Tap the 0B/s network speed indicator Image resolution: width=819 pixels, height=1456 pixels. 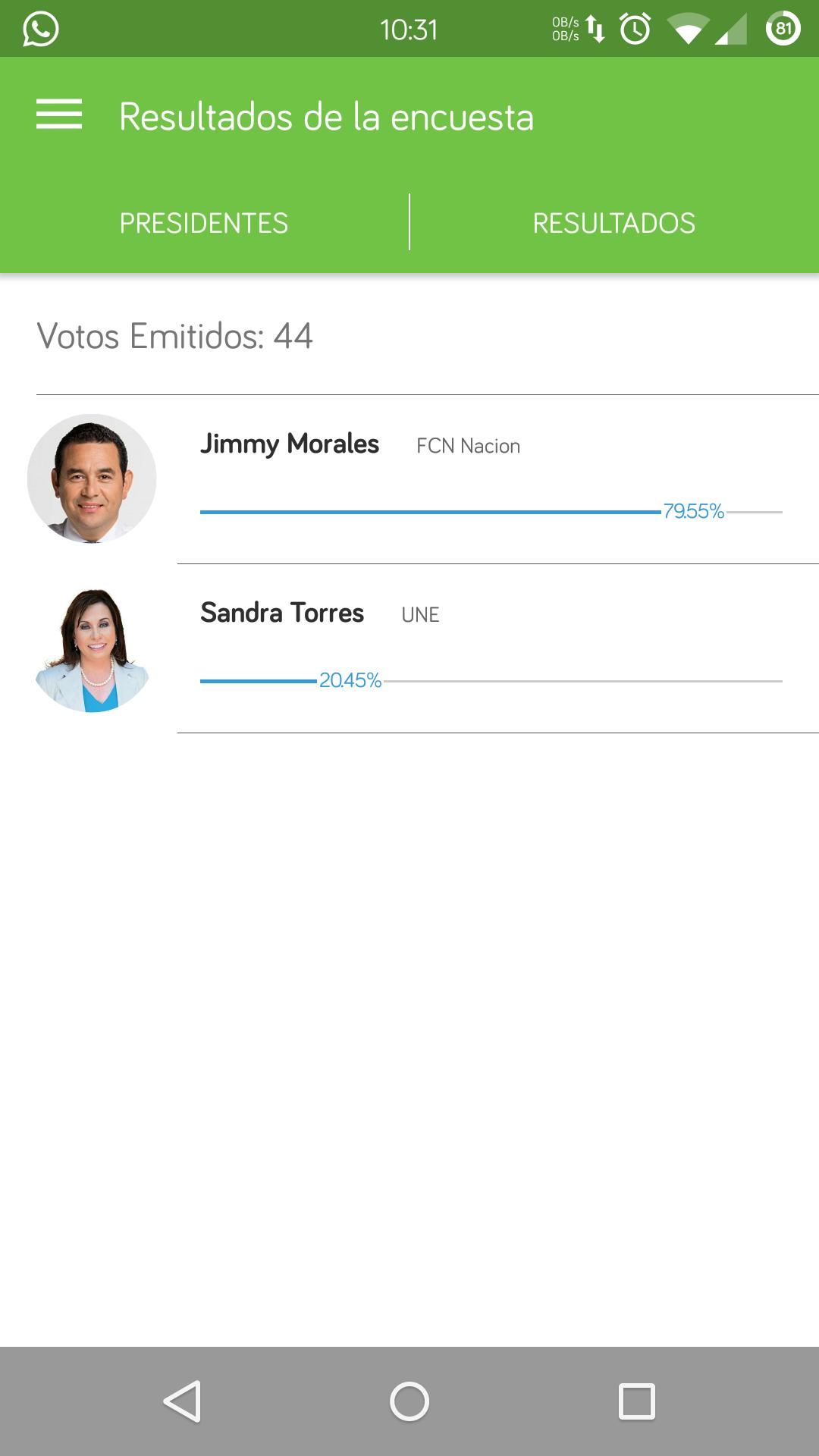click(x=564, y=28)
